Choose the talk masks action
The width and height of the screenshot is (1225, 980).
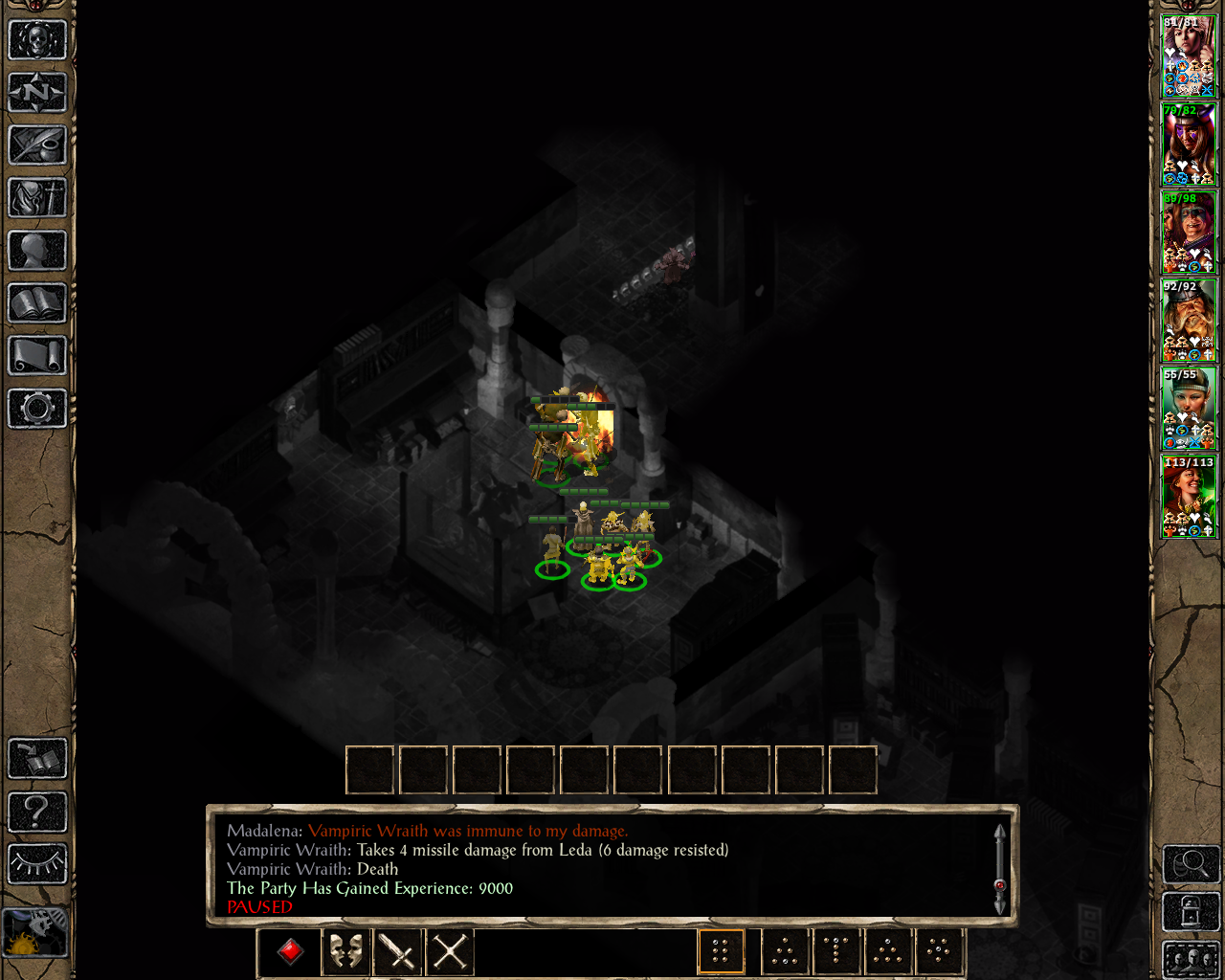point(345,951)
